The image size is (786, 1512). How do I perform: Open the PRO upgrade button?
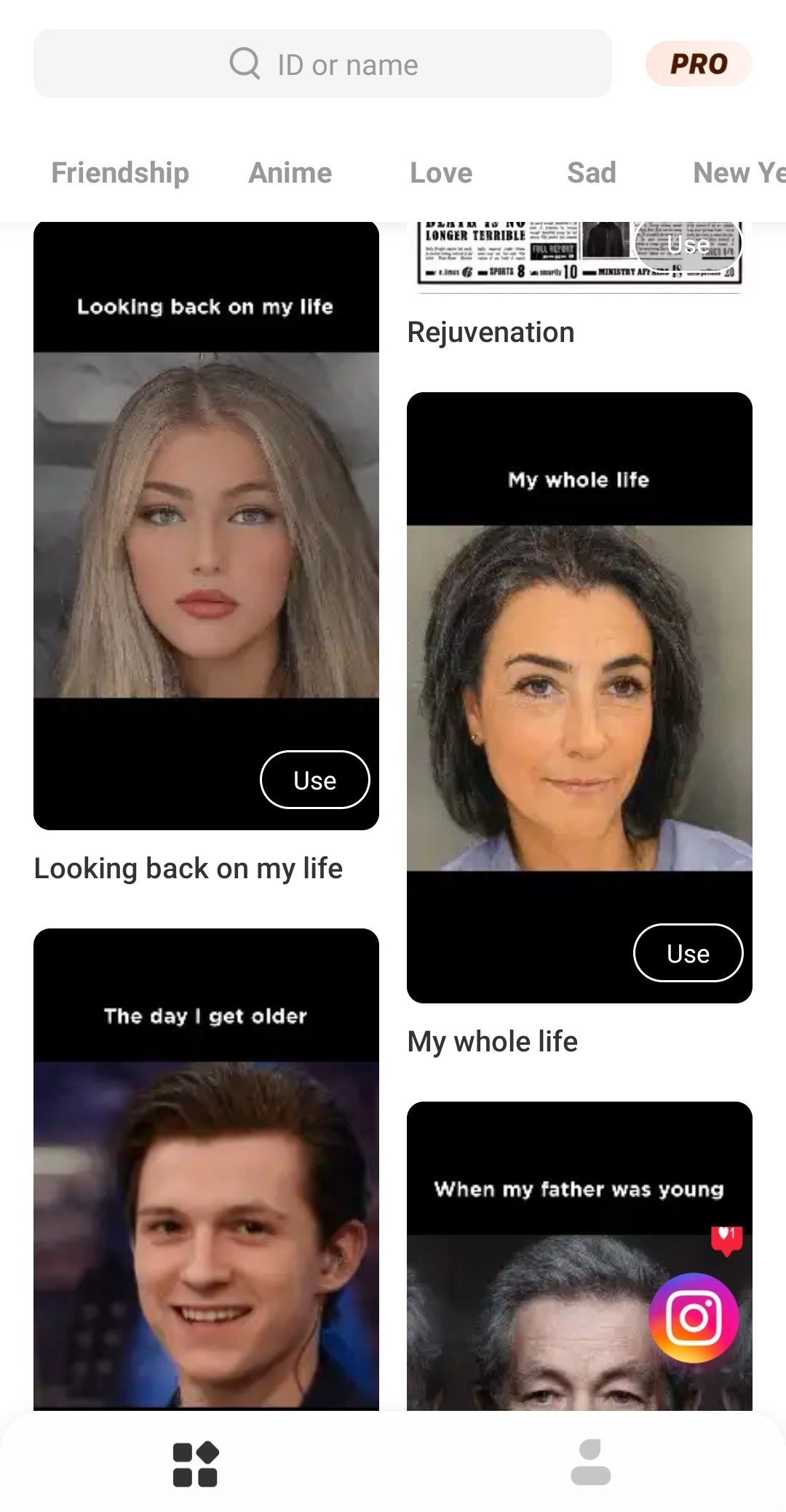coord(699,64)
